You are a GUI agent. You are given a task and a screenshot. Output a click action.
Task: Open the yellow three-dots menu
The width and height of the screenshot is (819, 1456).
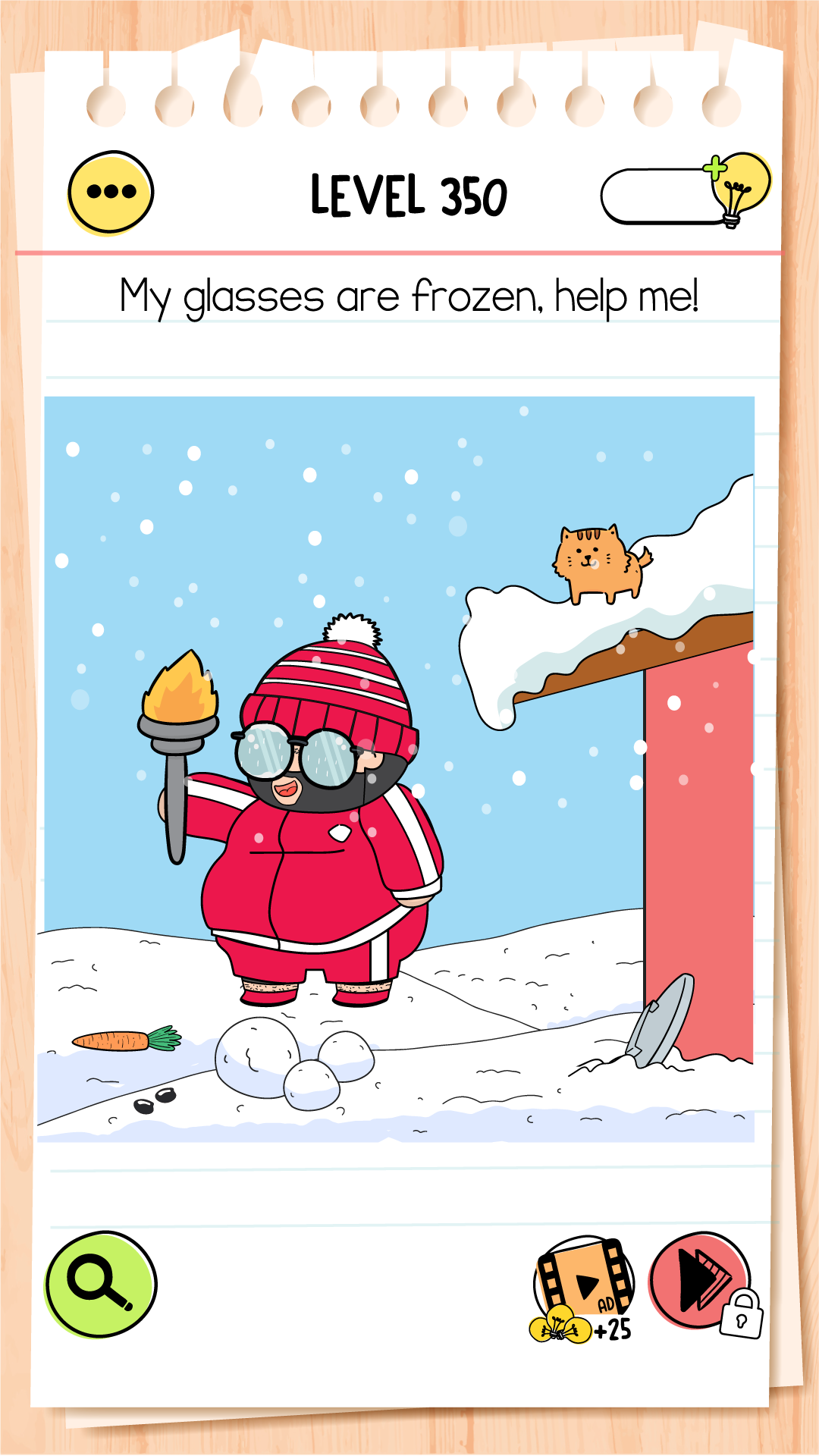(111, 193)
